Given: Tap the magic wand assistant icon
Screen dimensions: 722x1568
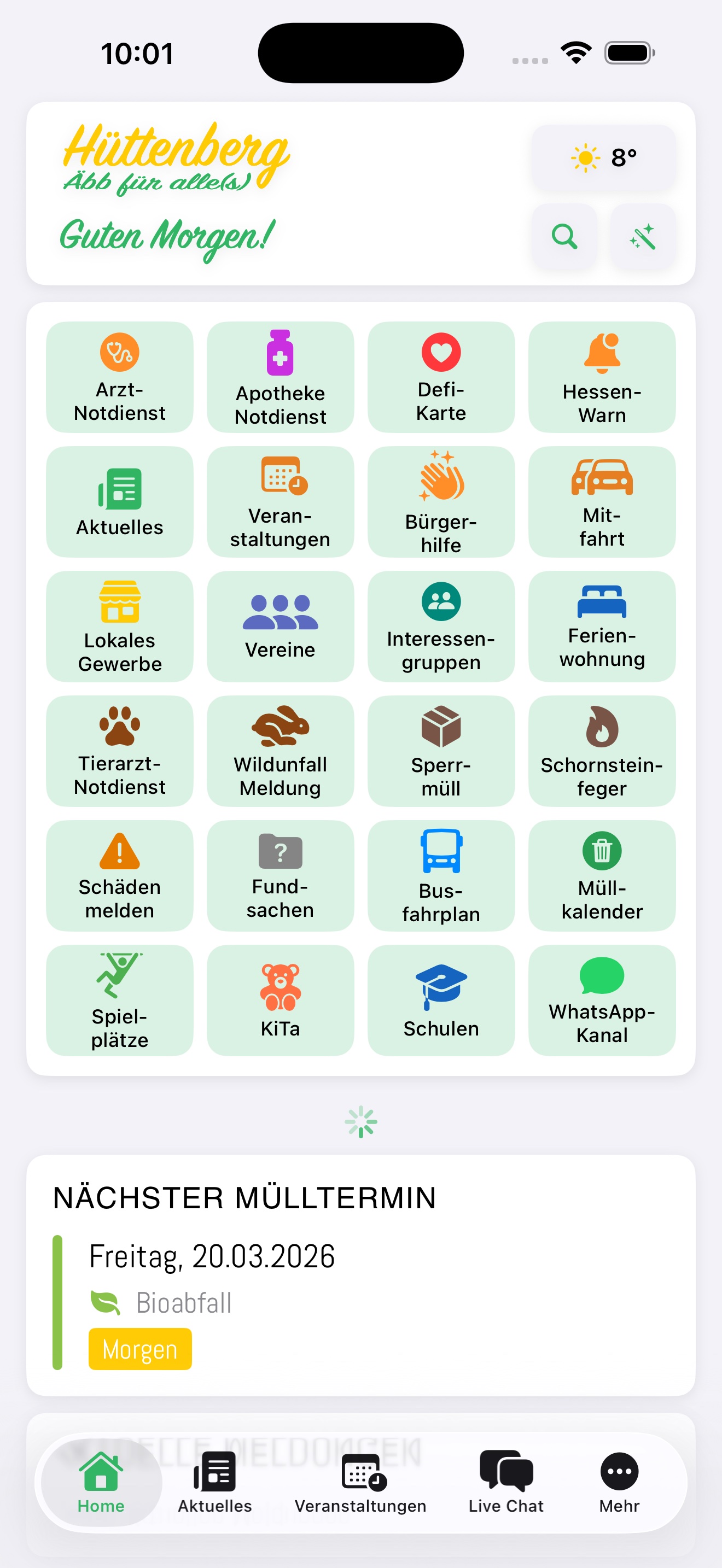Looking at the screenshot, I should point(643,236).
